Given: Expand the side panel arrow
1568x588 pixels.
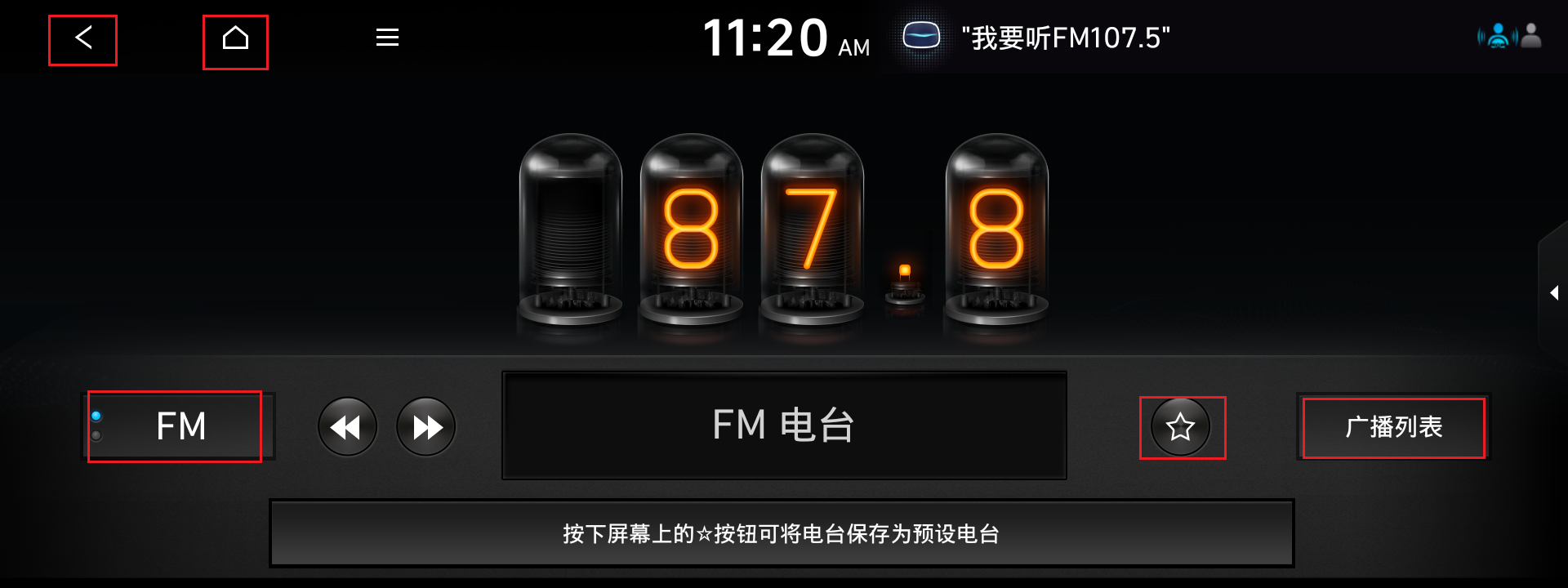Looking at the screenshot, I should point(1553,292).
